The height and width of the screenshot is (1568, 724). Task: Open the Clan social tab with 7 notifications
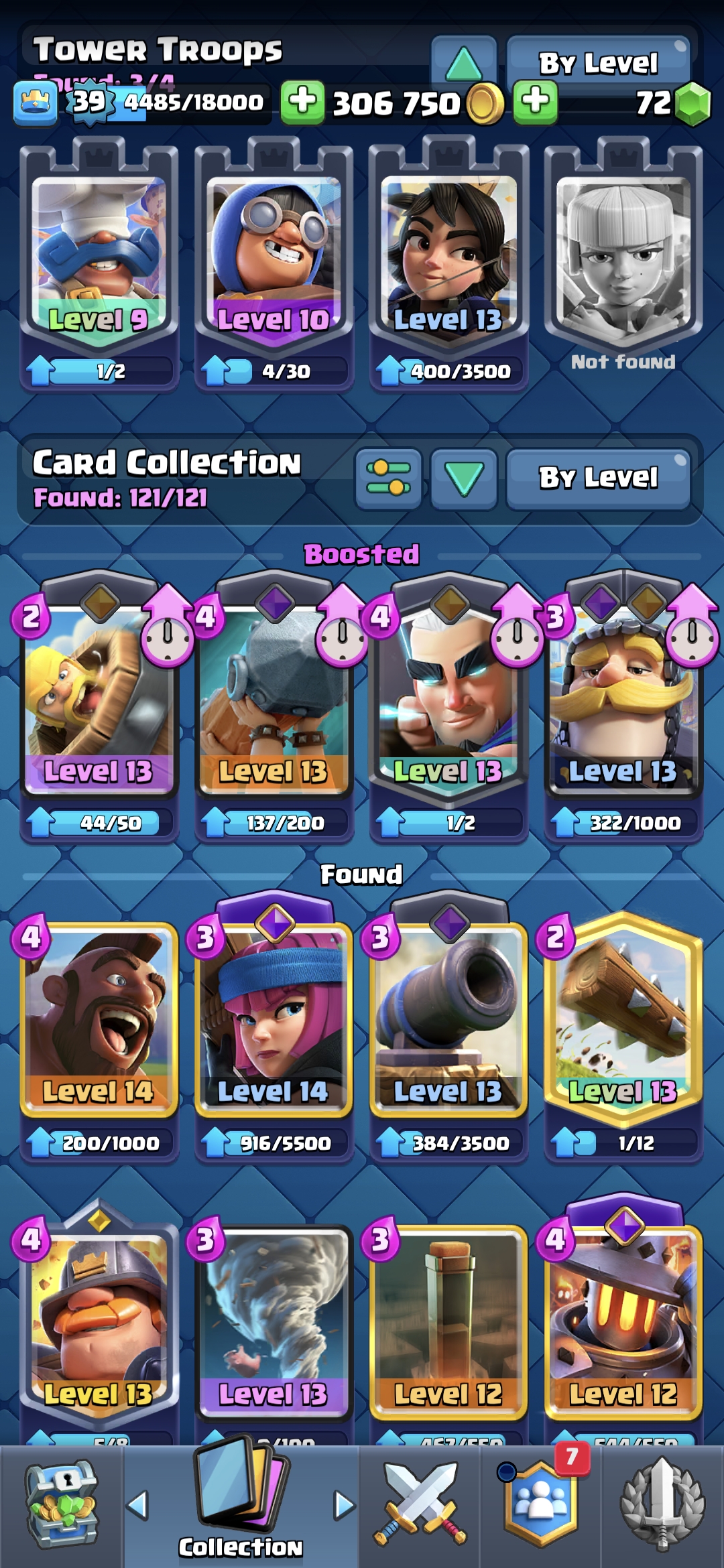click(x=542, y=1504)
